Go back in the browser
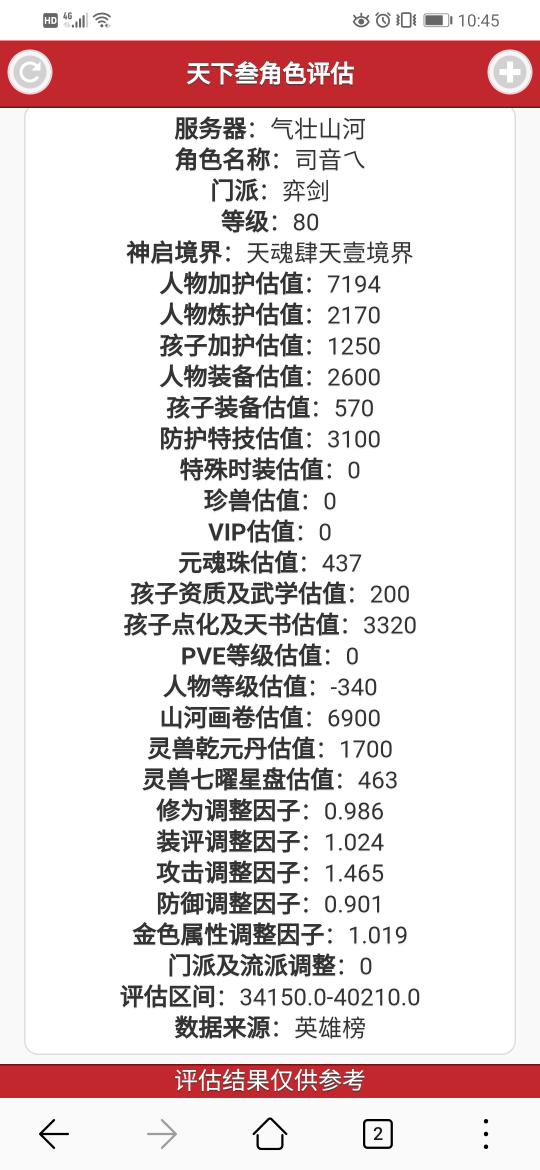The image size is (540, 1170). (54, 1135)
